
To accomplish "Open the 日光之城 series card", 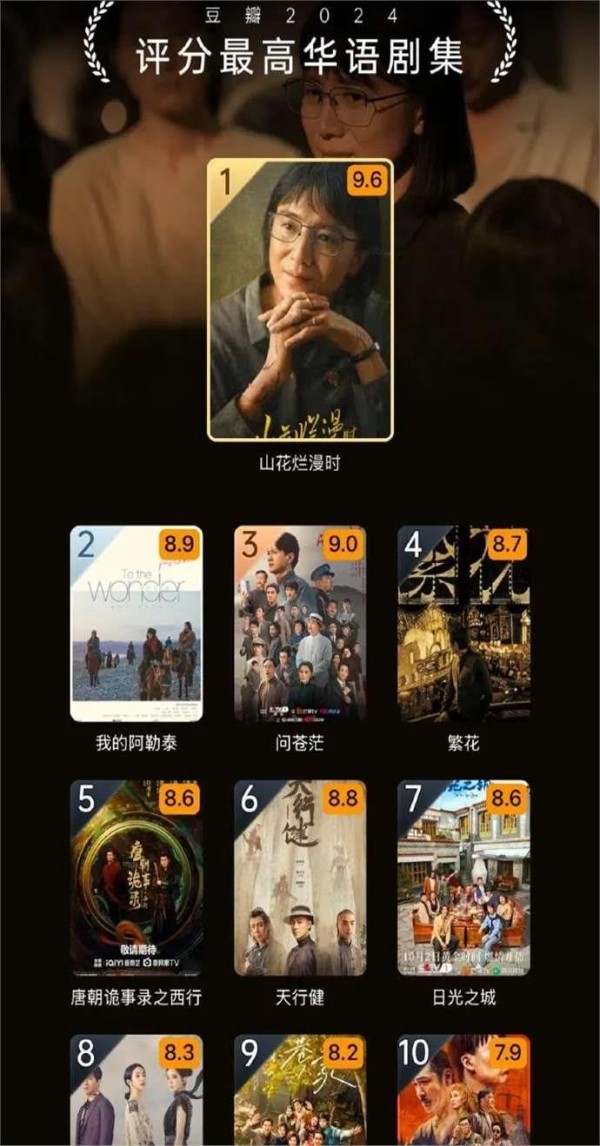I will (x=464, y=878).
